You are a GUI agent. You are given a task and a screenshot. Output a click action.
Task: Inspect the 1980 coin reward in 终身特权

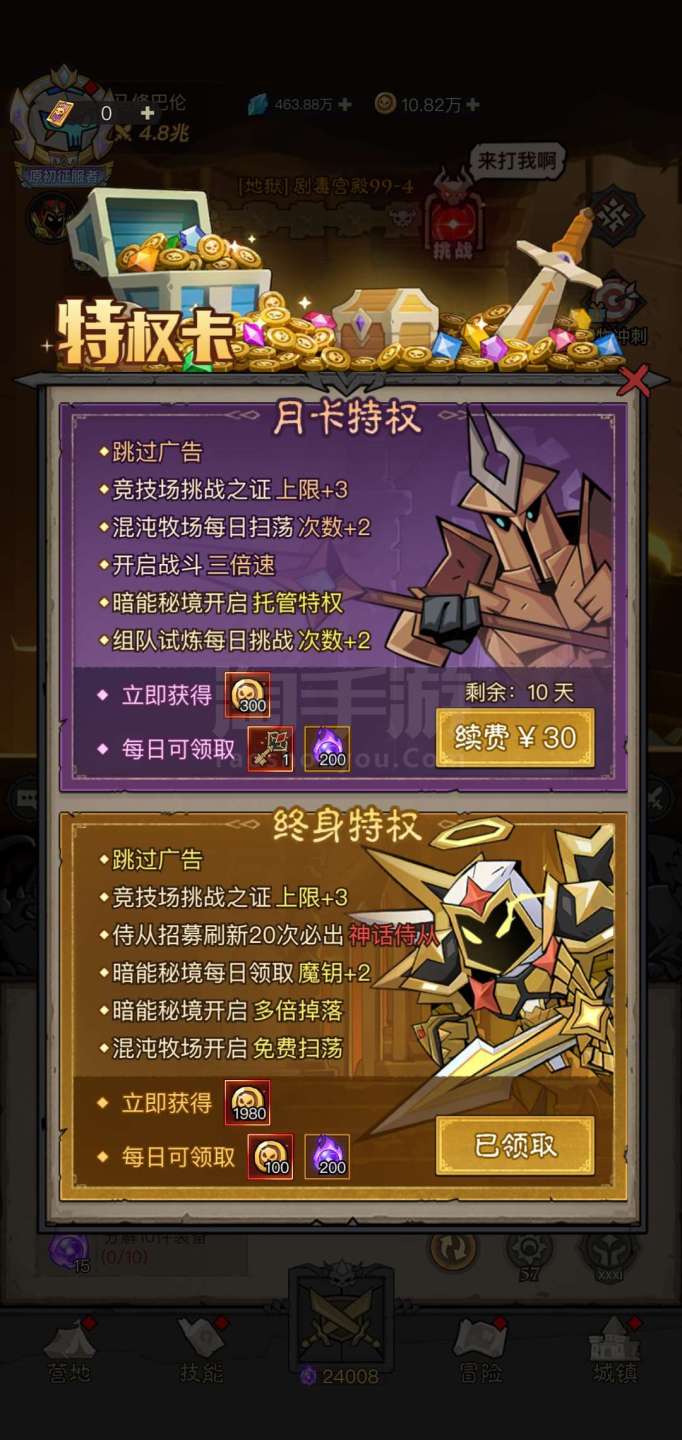(x=247, y=1103)
